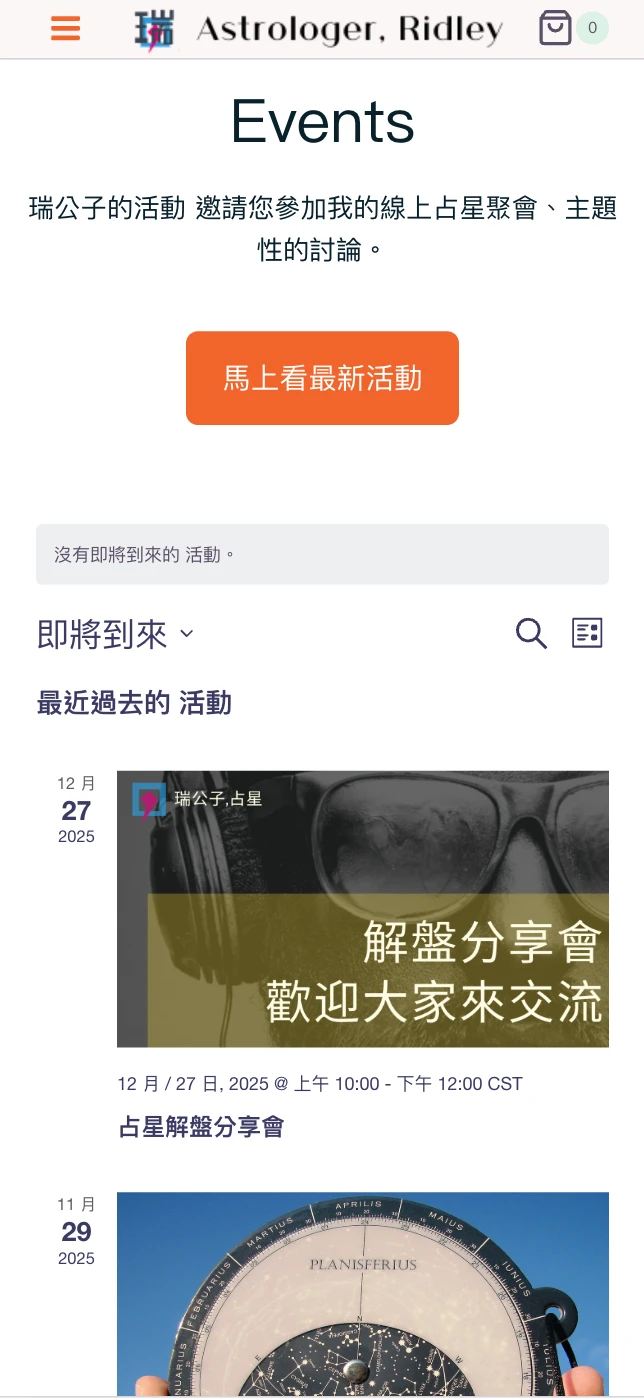Image resolution: width=644 pixels, height=1398 pixels.
Task: Open the events search icon
Action: pos(530,633)
